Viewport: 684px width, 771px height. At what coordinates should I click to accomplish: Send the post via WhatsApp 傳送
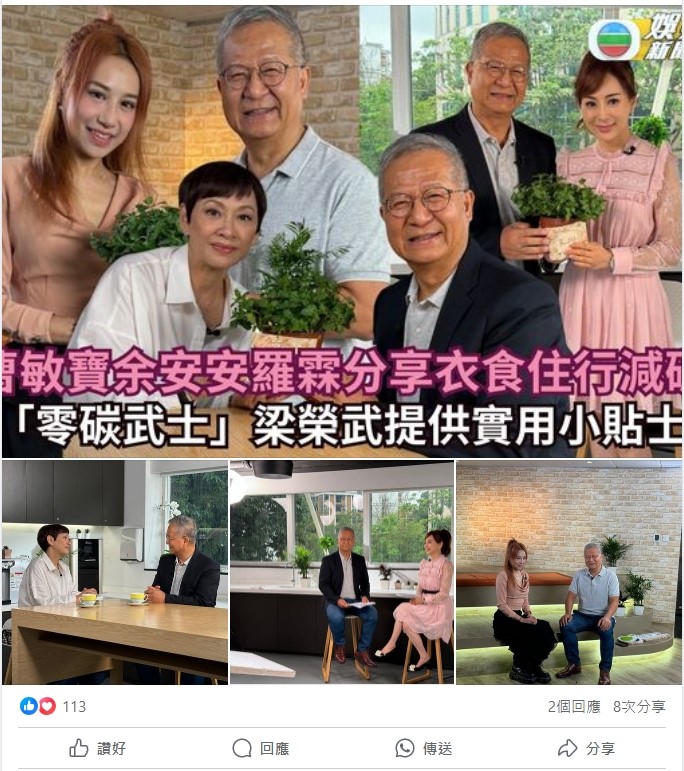[x=424, y=748]
